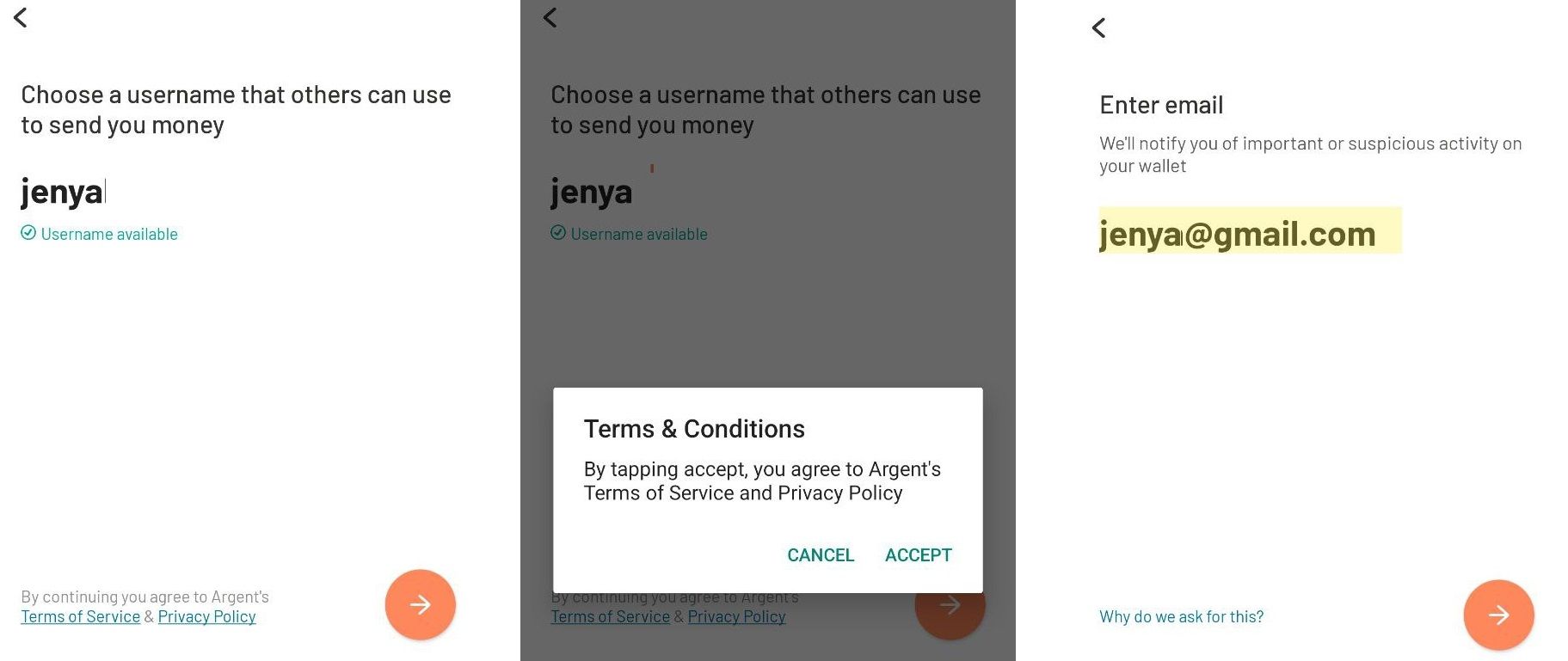The image size is (1568, 661).
Task: Open Terms of Service link on the undimmed username screen
Action: pyautogui.click(x=80, y=616)
